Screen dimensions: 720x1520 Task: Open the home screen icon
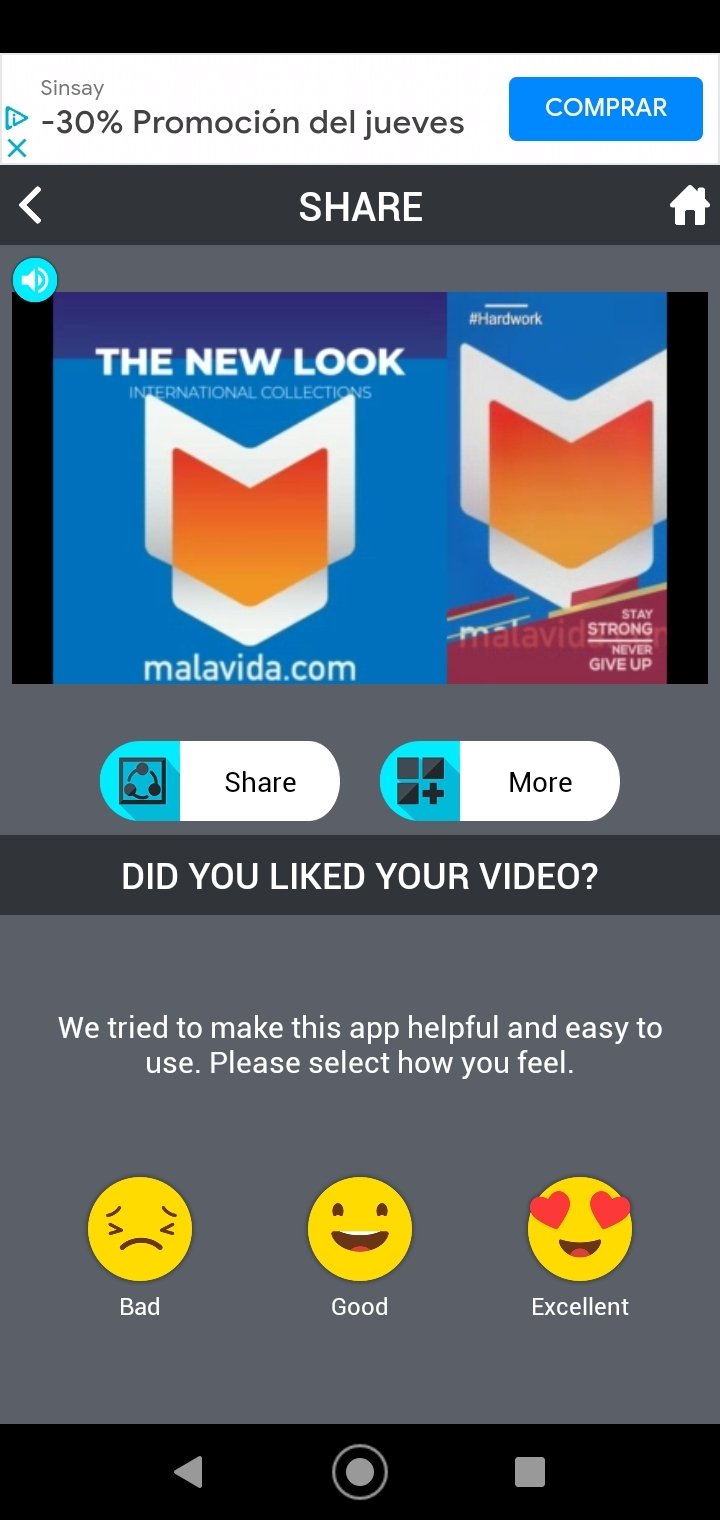(x=689, y=206)
